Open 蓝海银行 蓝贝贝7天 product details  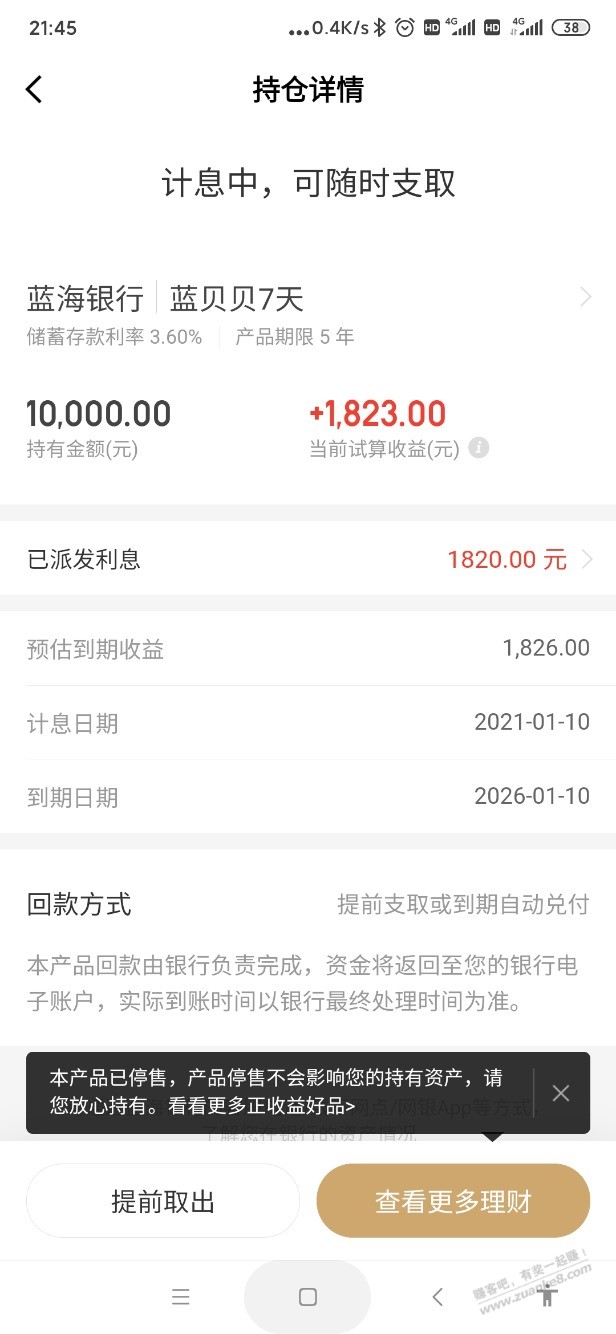click(x=584, y=297)
